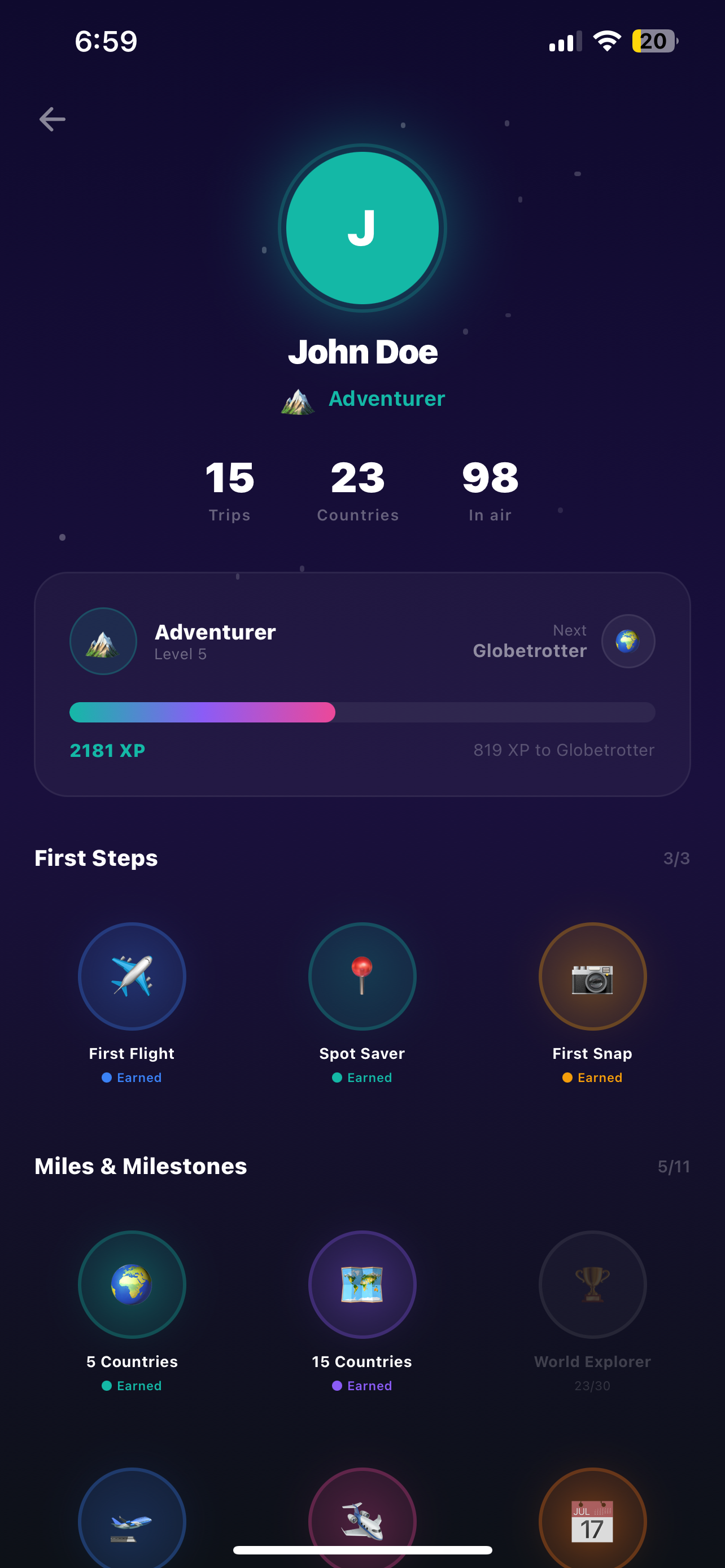
Task: Open the calendar July 17 badge
Action: [x=592, y=1519]
